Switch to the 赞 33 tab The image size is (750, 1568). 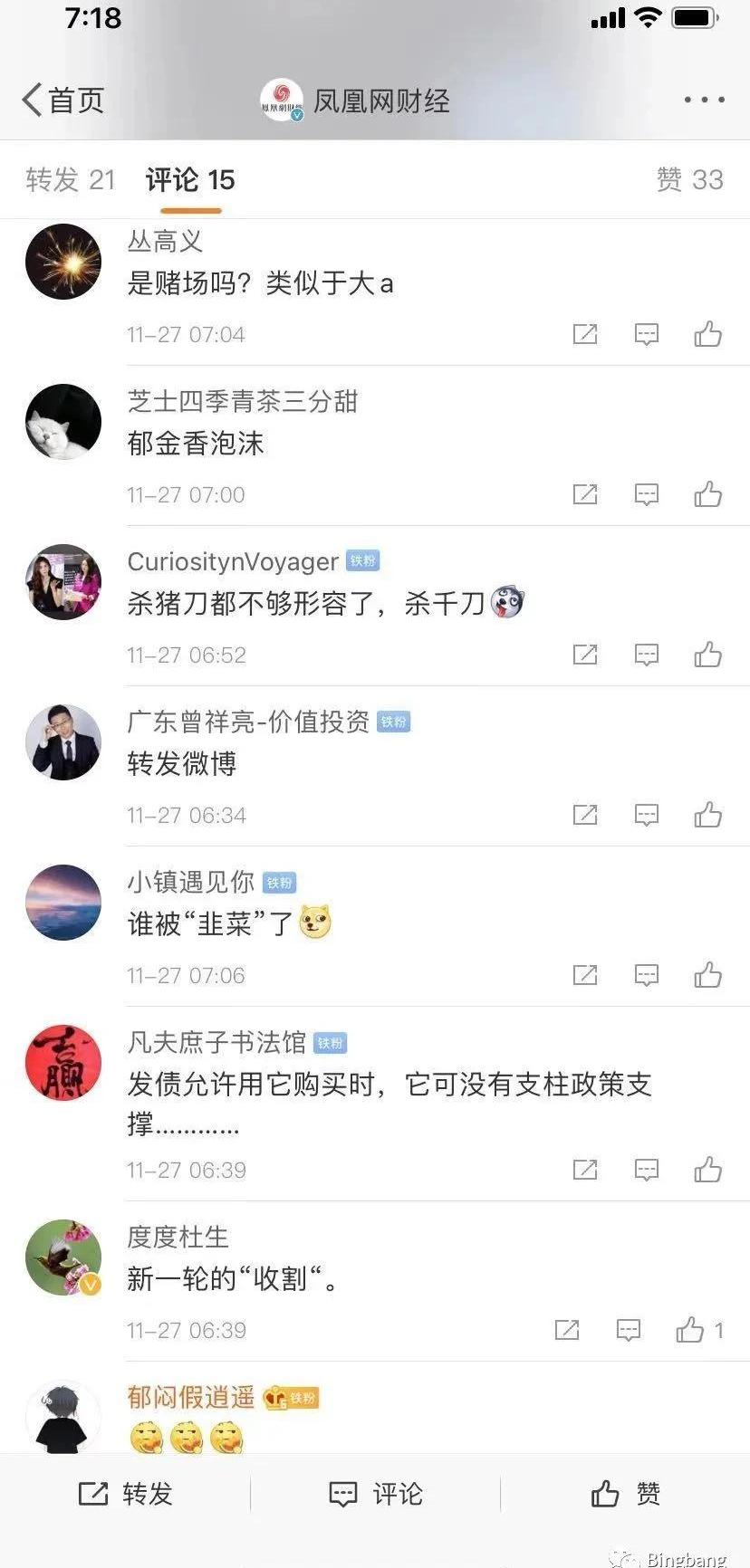[689, 179]
